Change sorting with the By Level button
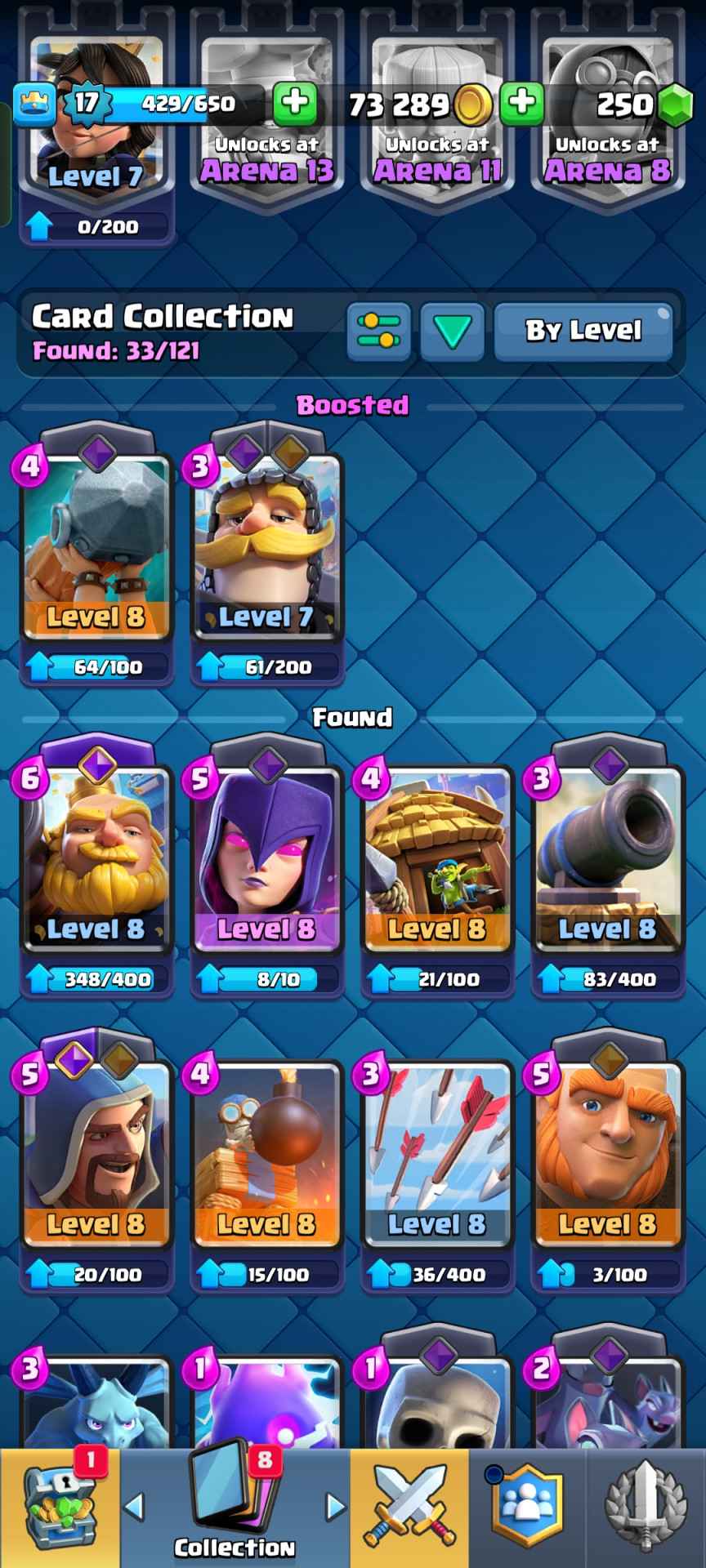 (x=583, y=331)
